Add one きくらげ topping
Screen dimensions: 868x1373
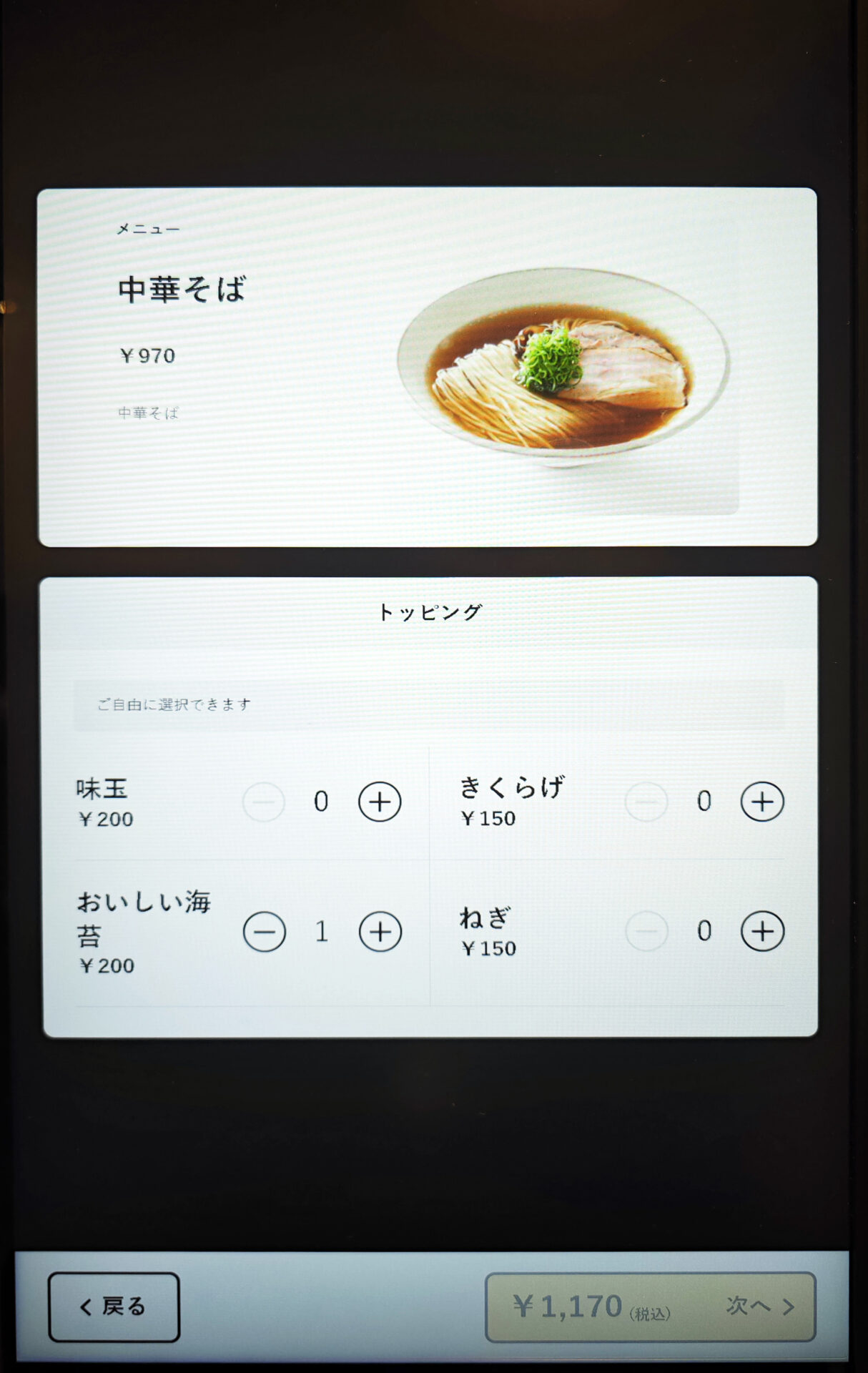(761, 802)
